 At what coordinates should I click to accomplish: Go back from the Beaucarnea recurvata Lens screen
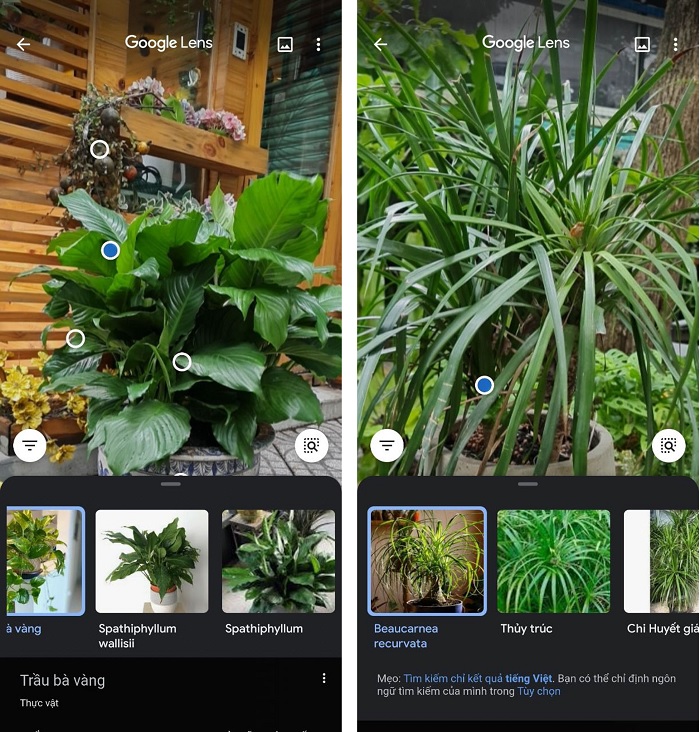(380, 44)
